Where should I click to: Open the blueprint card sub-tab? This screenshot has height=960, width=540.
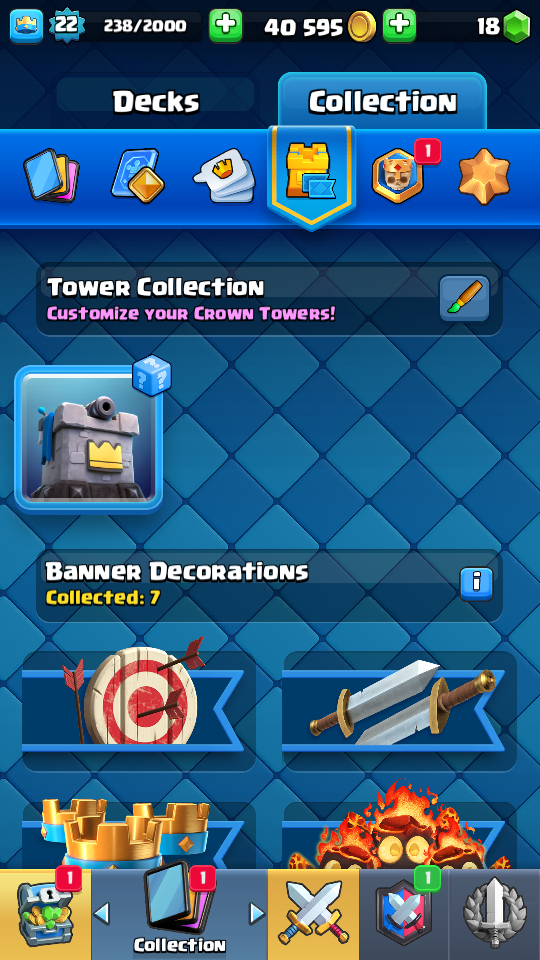138,176
